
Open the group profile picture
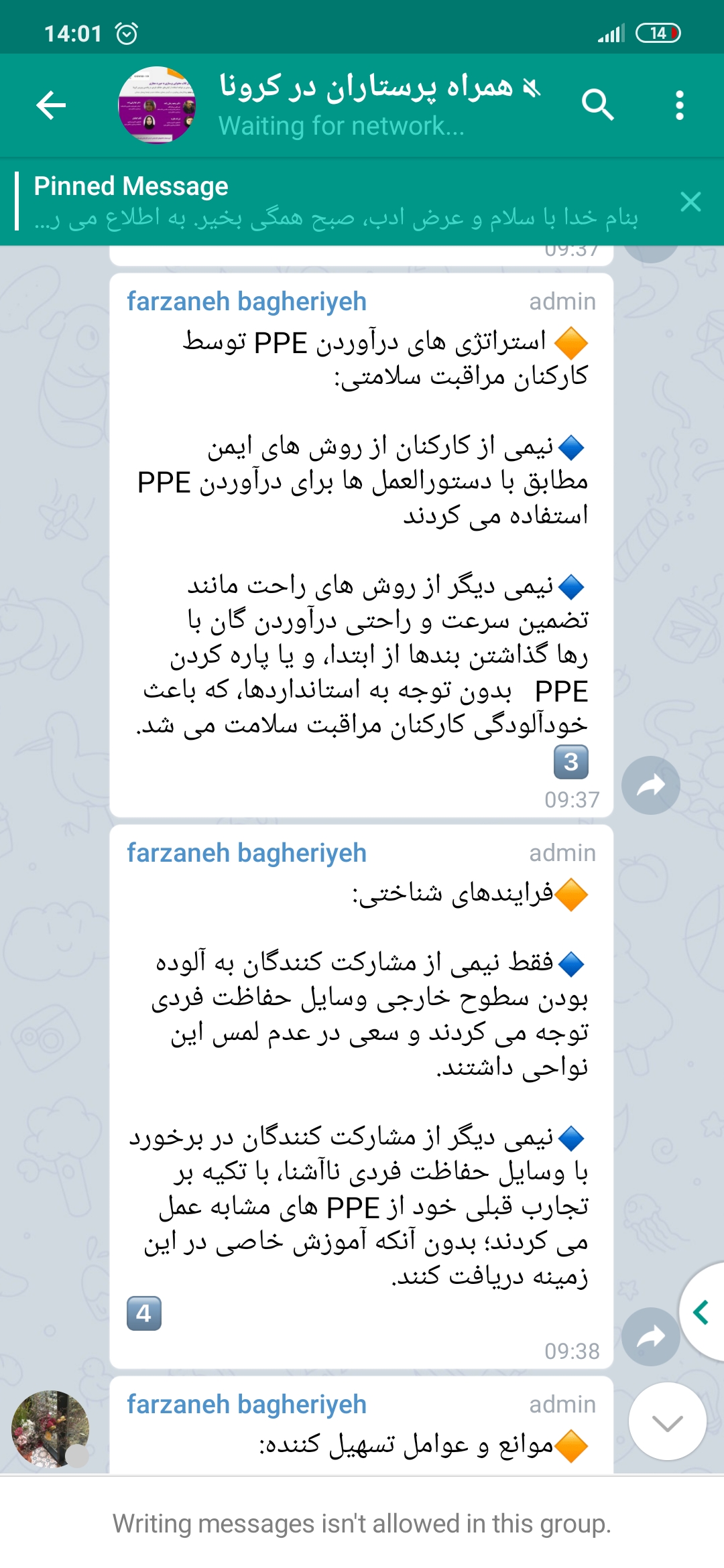pos(157,105)
